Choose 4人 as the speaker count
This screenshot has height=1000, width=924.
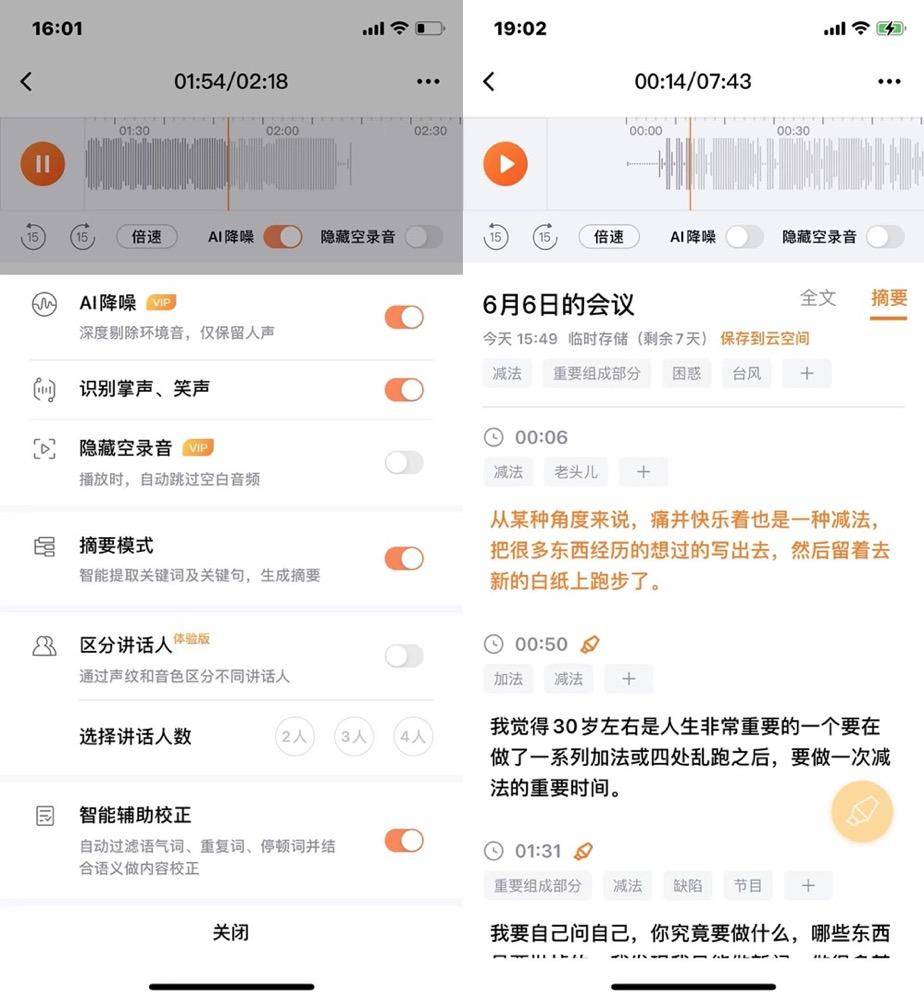tap(412, 737)
